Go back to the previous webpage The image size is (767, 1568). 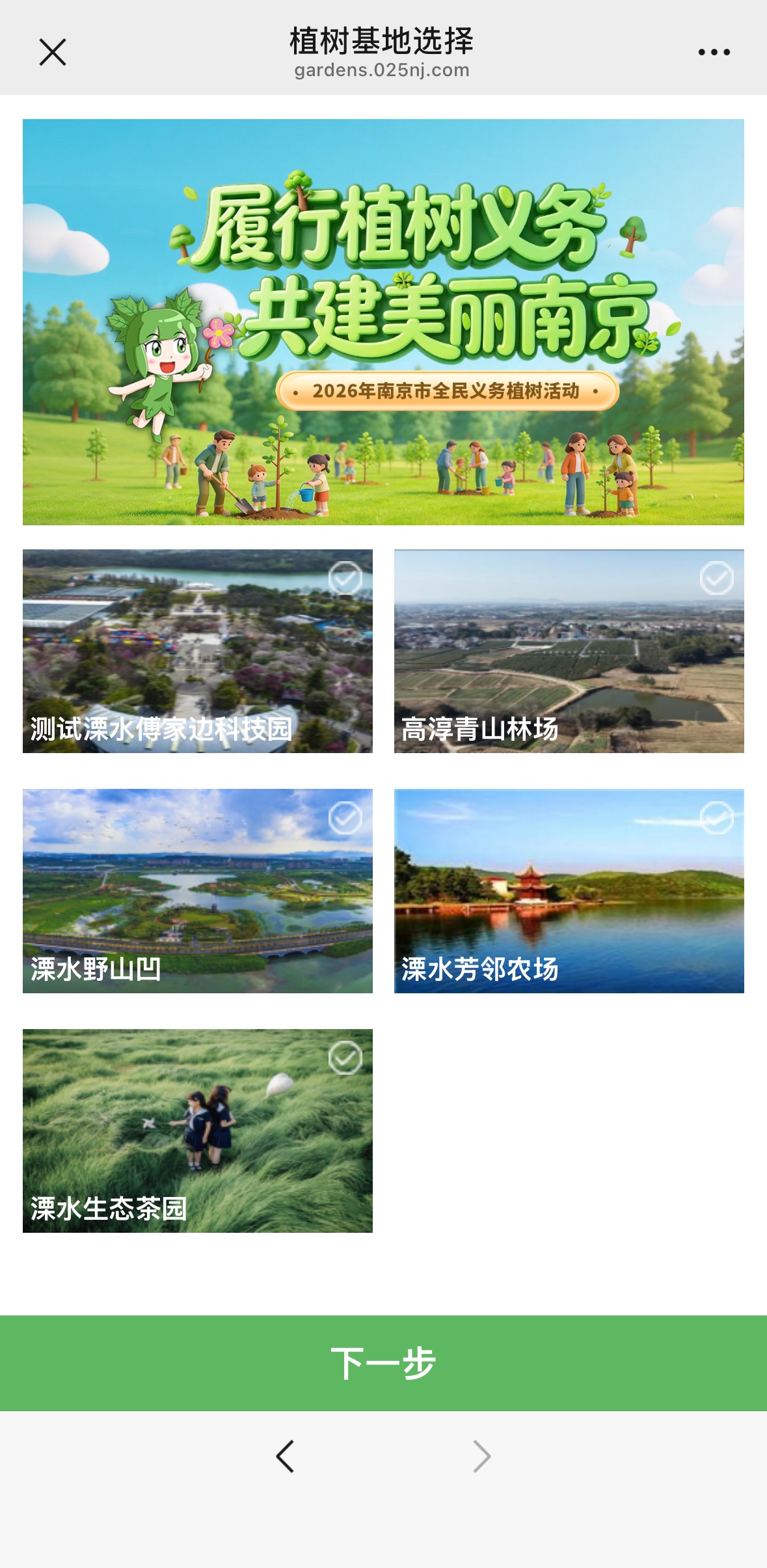286,1456
